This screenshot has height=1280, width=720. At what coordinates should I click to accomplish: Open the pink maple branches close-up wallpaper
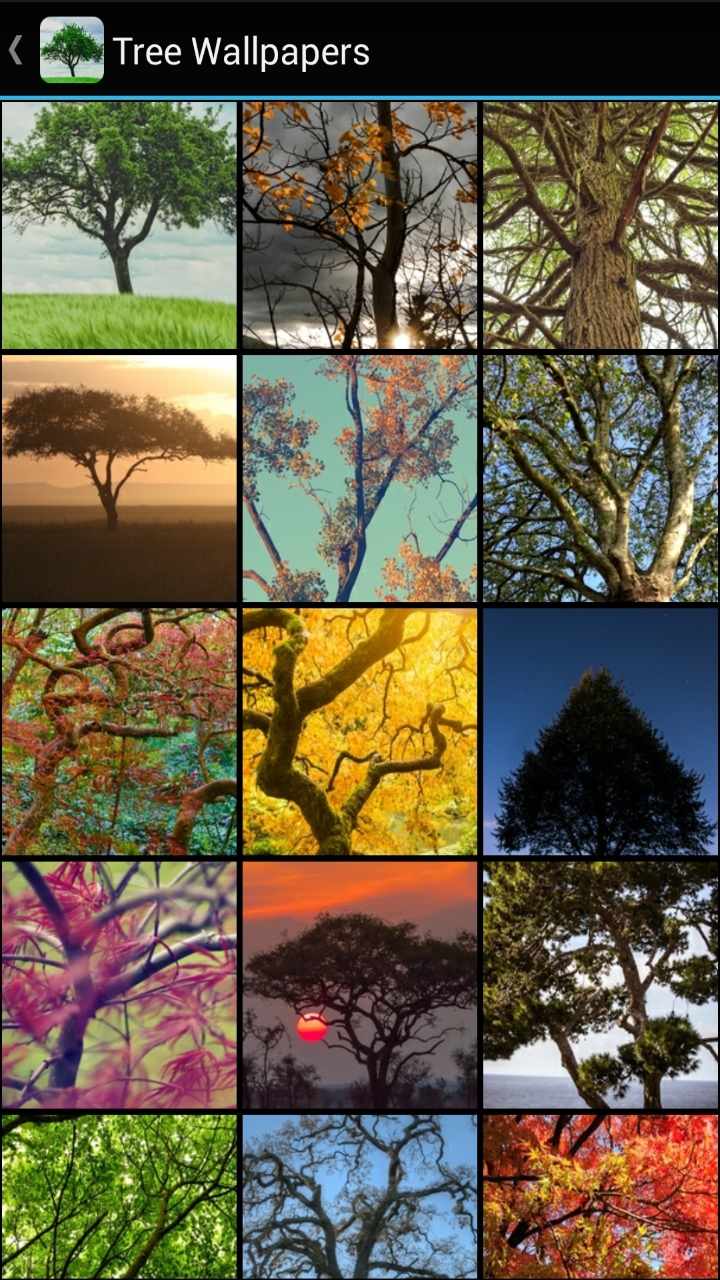119,981
